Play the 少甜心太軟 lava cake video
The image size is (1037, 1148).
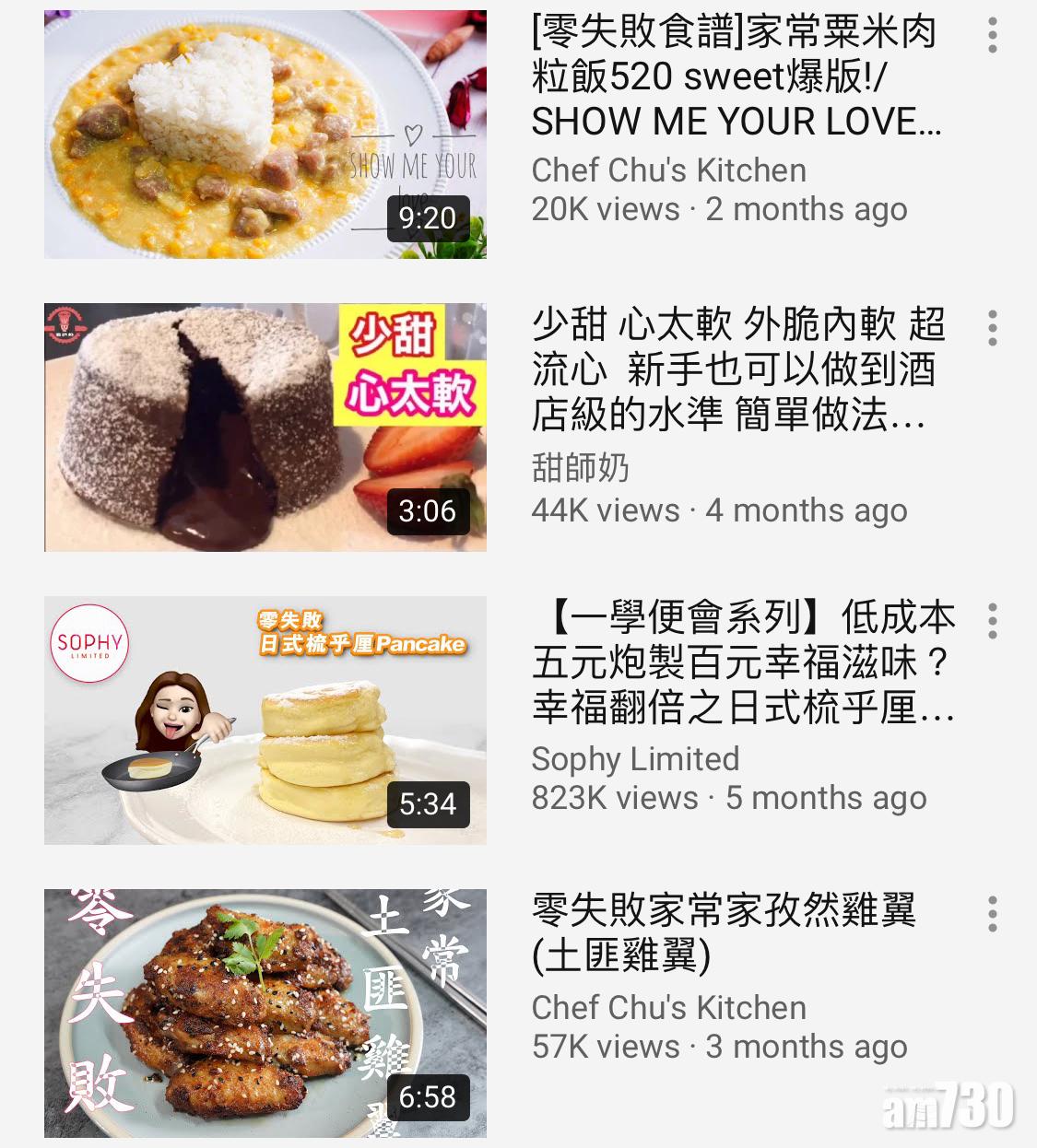point(265,428)
